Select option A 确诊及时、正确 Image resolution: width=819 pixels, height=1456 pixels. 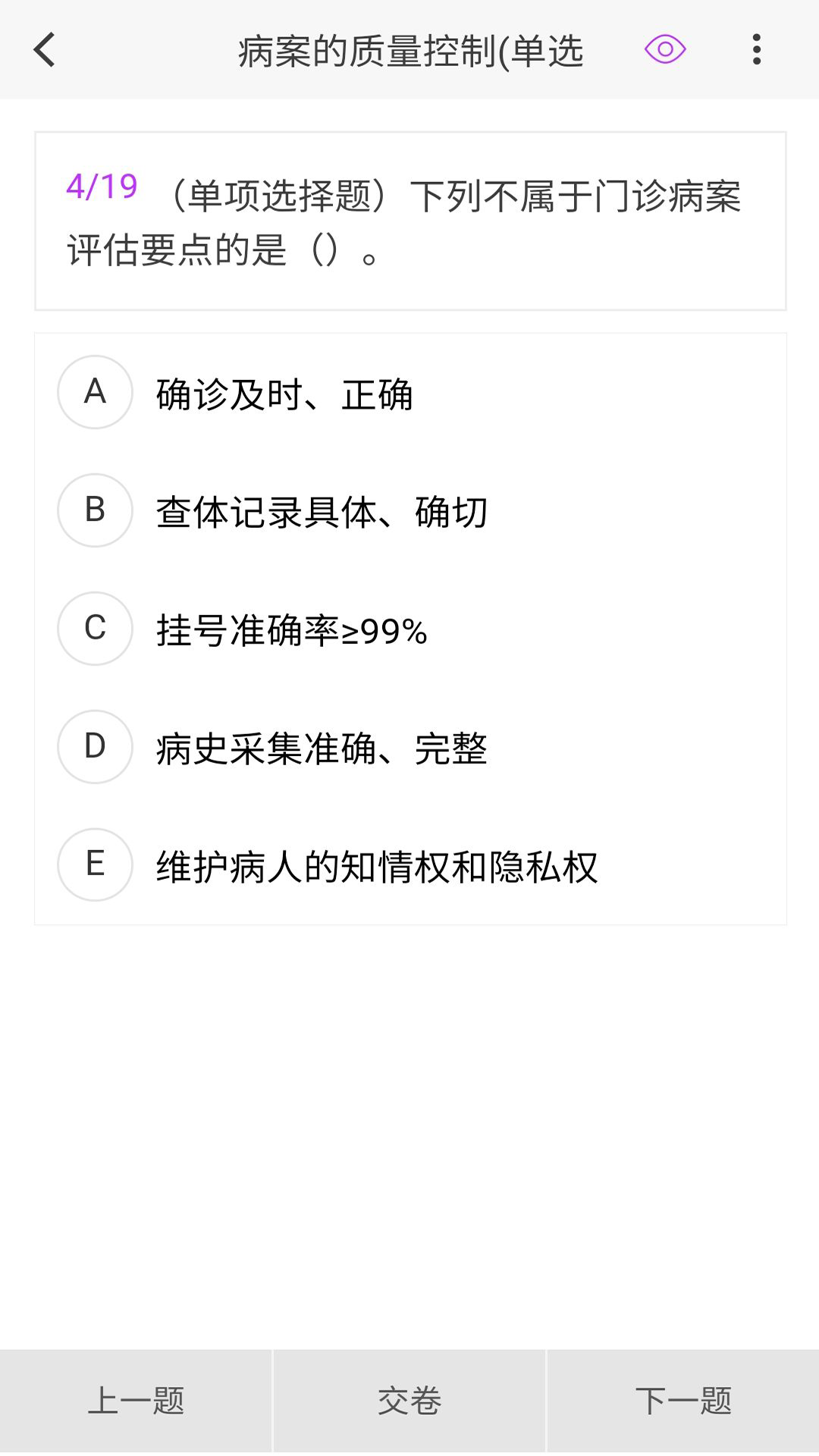click(x=410, y=393)
